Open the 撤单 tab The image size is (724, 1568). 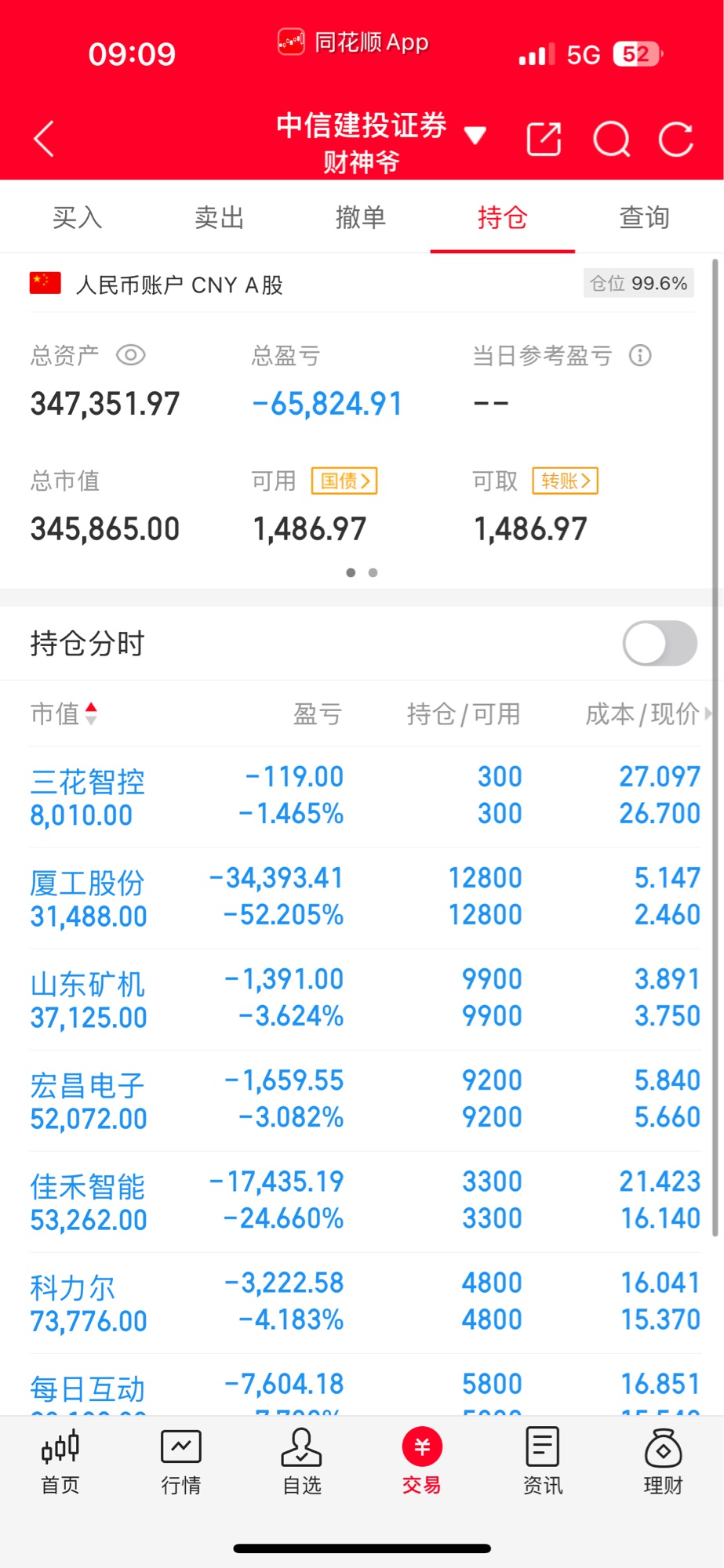361,217
